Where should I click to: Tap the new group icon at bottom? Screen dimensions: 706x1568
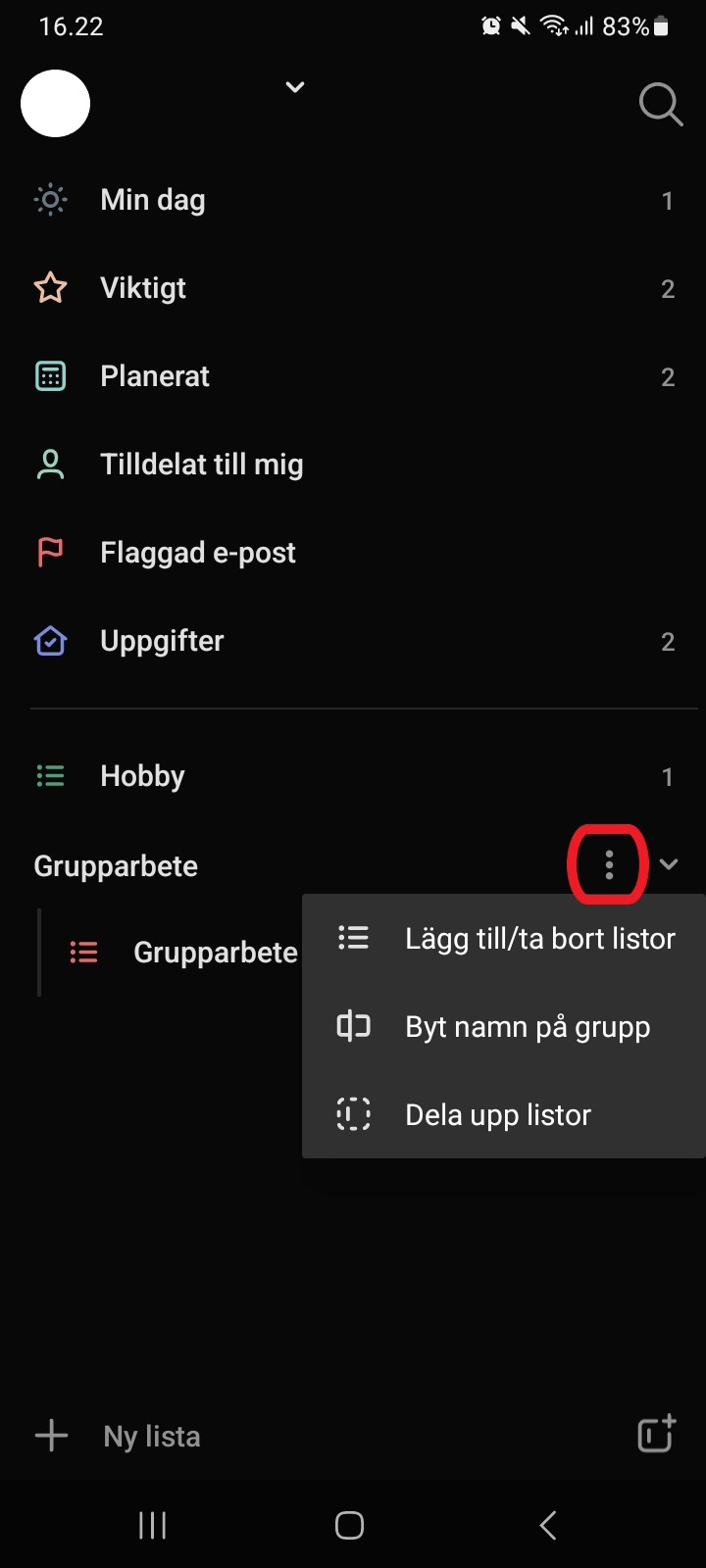tap(657, 1434)
